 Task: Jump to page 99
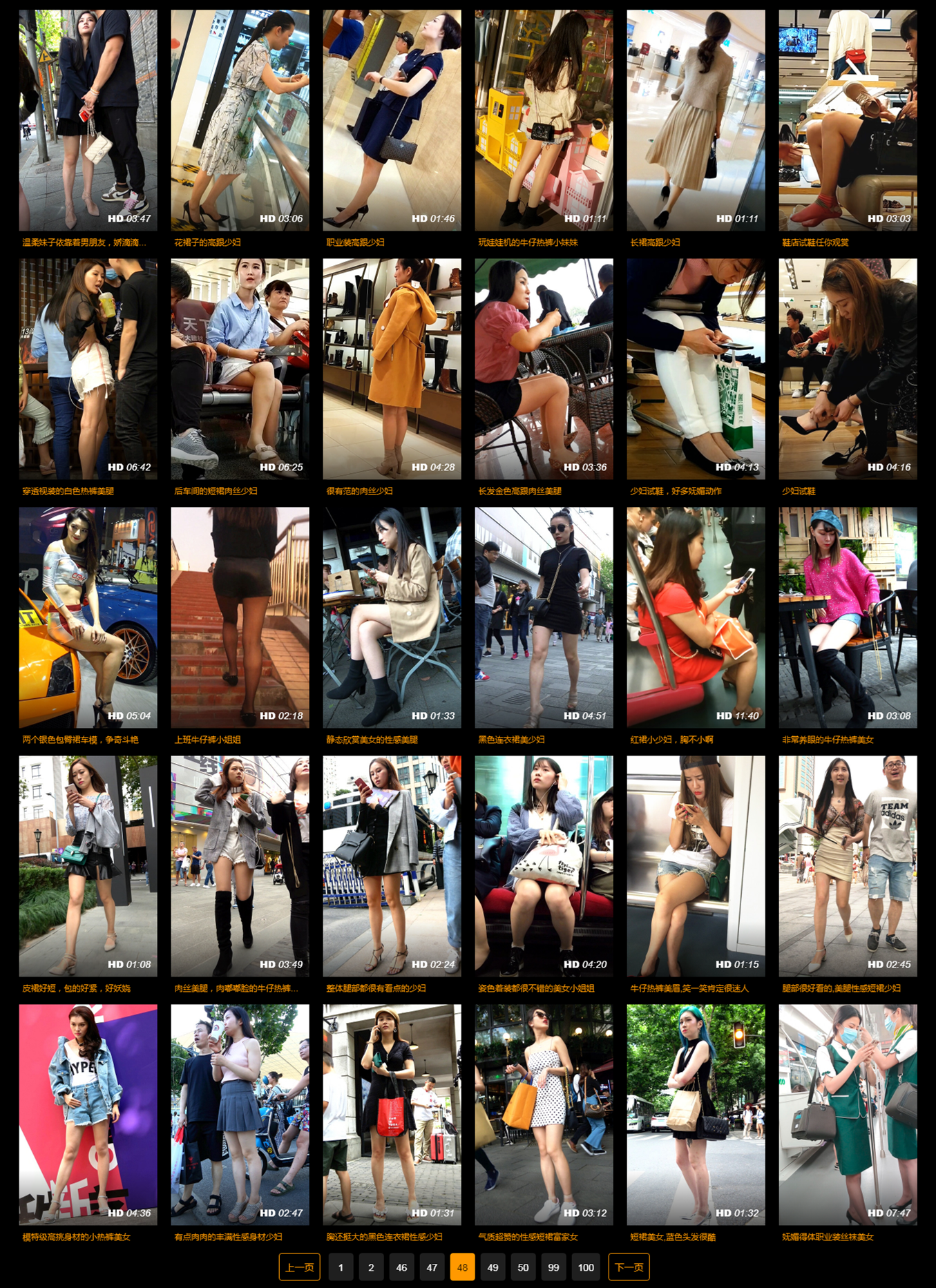[553, 1267]
